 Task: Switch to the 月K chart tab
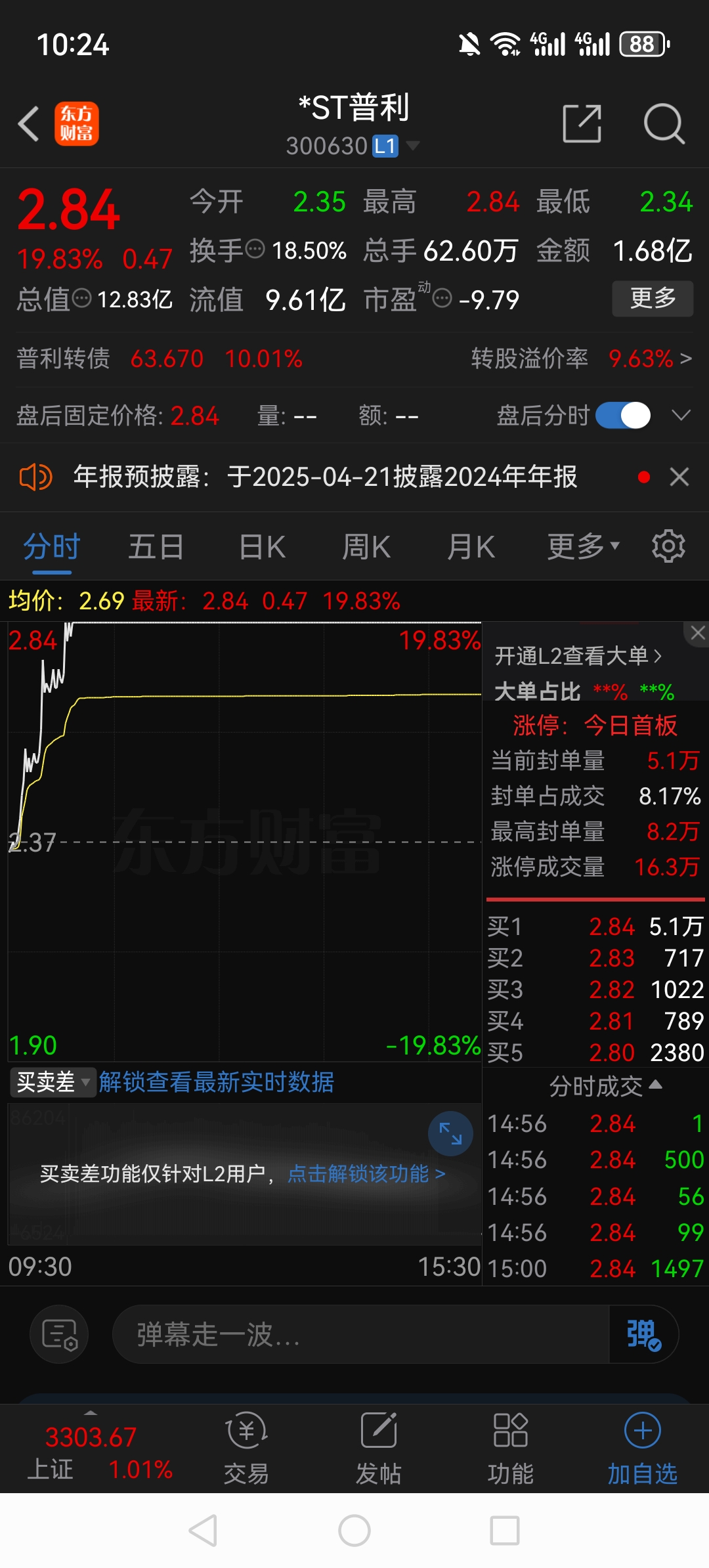471,547
